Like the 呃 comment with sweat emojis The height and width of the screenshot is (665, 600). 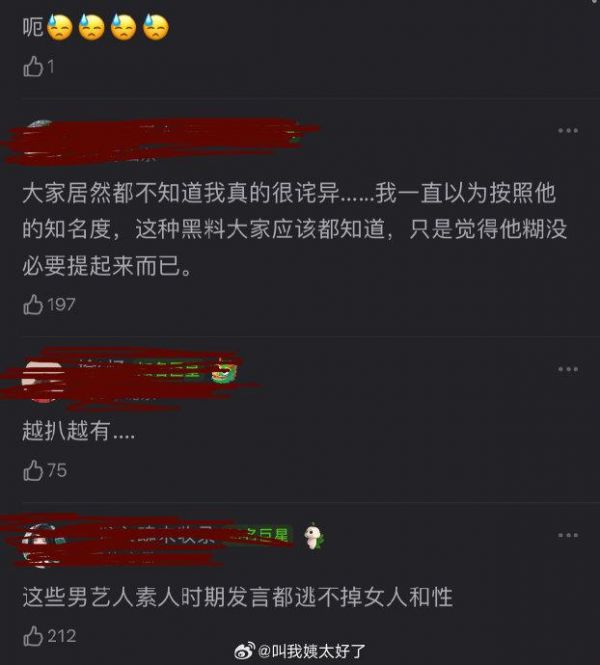(x=34, y=67)
